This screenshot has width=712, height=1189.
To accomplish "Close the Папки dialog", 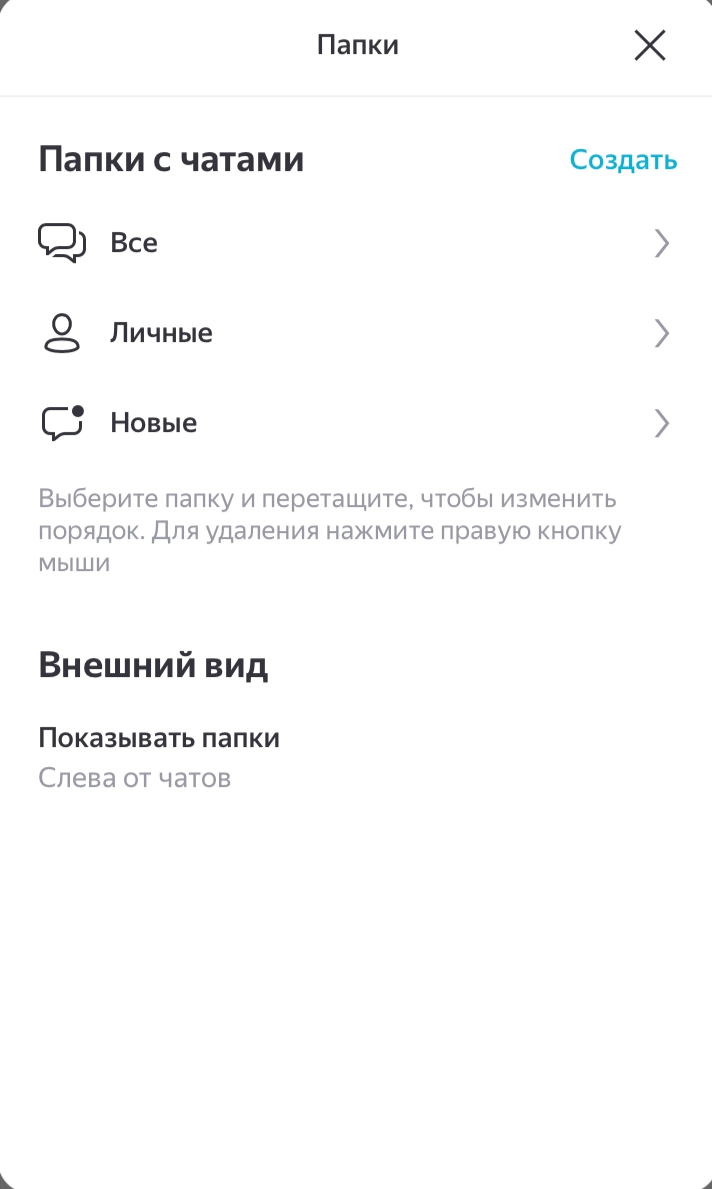I will (650, 46).
